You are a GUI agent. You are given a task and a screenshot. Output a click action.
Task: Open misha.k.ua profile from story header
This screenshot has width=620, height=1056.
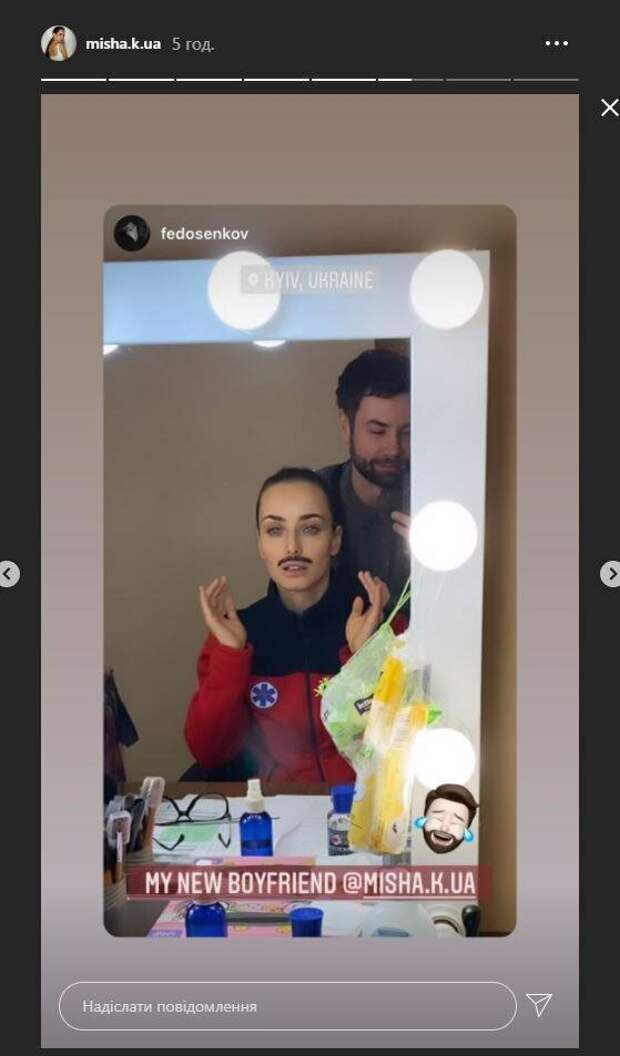click(122, 44)
